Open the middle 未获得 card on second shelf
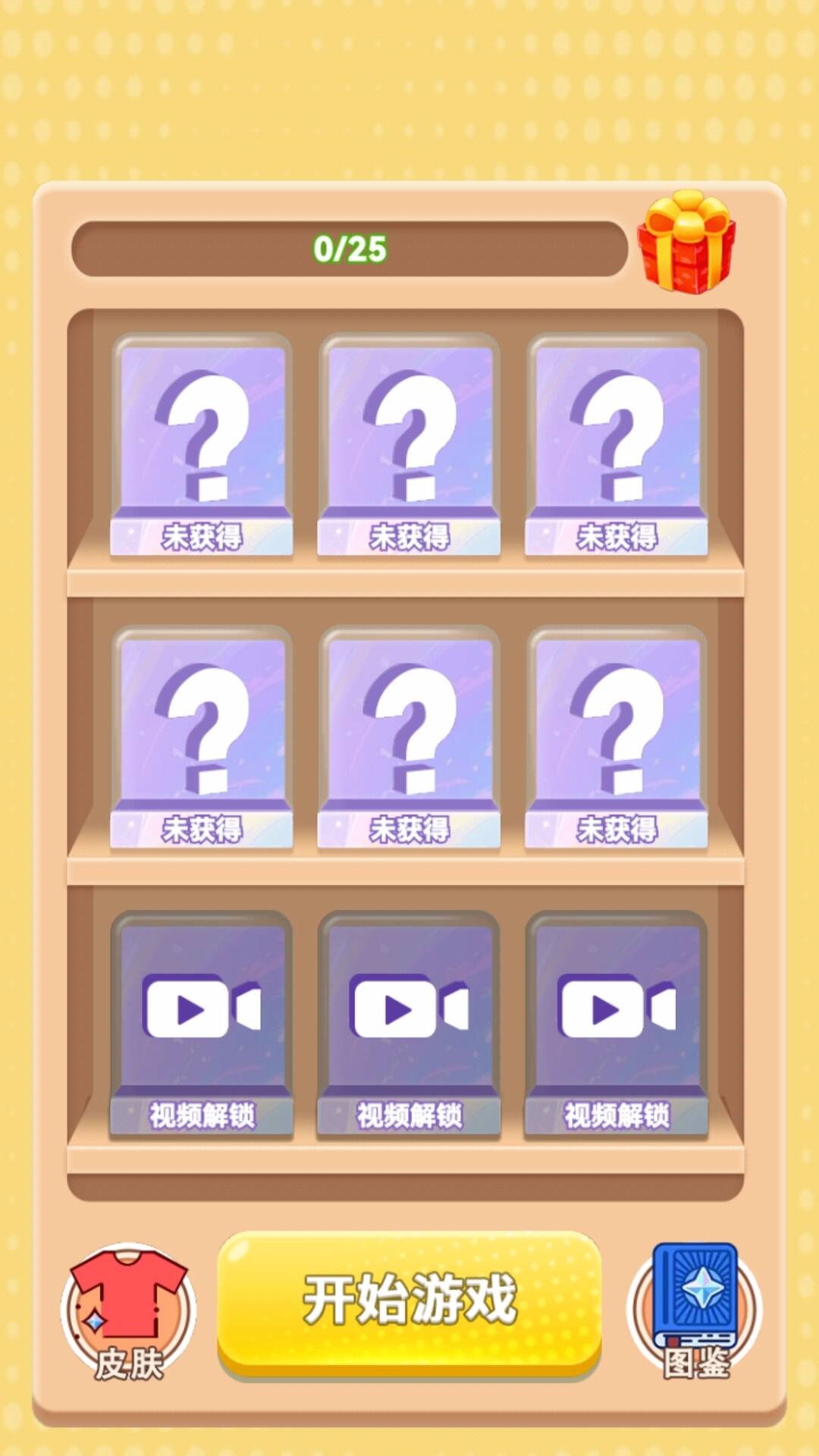Image resolution: width=819 pixels, height=1456 pixels. tap(409, 736)
